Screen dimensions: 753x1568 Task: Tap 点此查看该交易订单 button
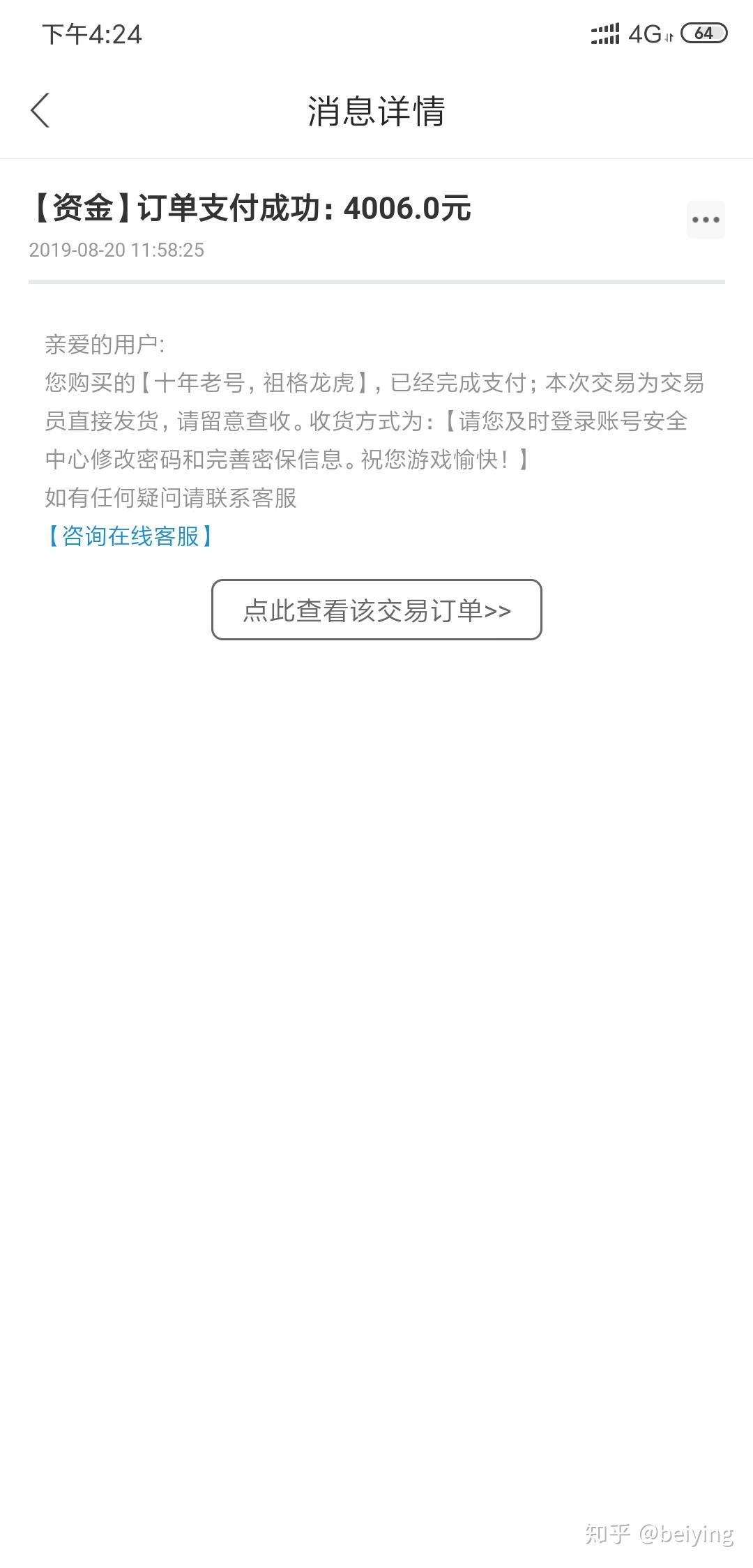click(376, 610)
